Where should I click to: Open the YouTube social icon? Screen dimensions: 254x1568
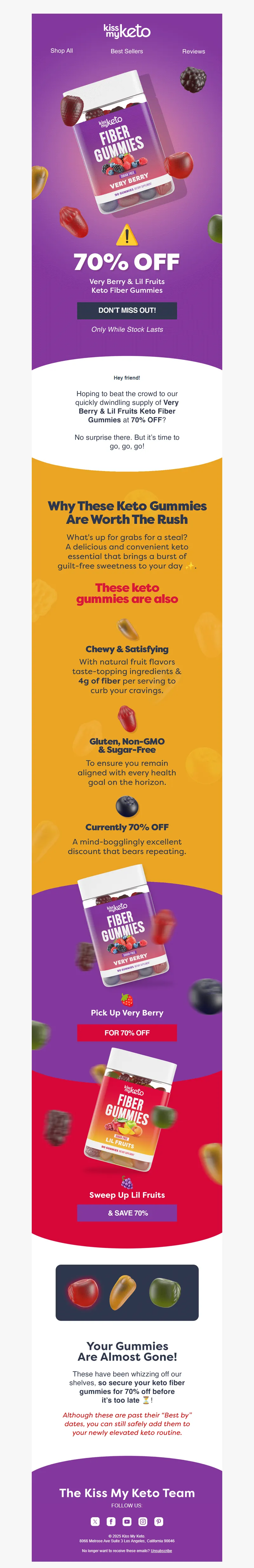click(x=127, y=1521)
